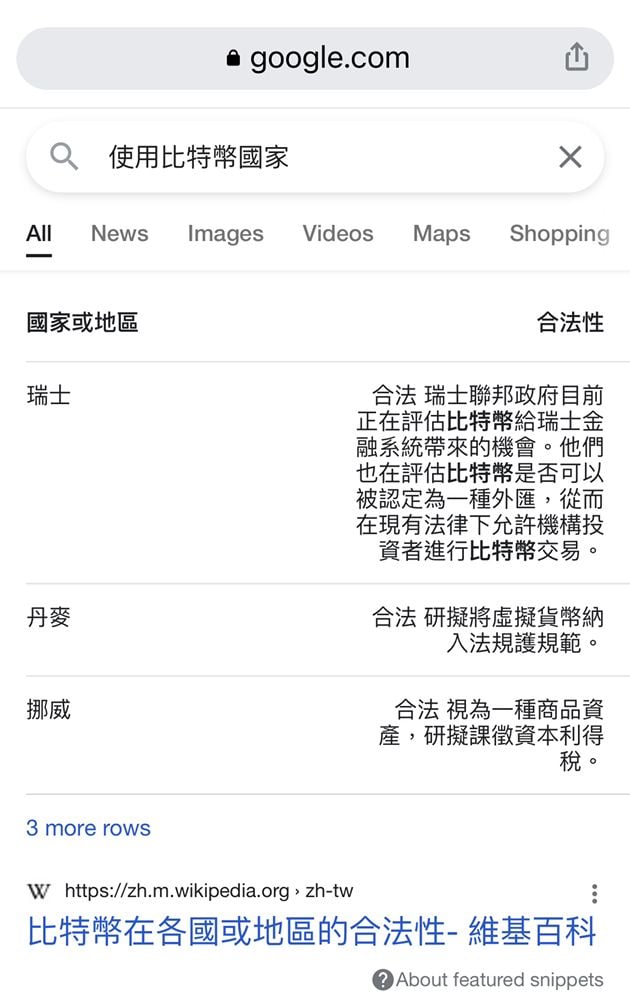
Task: Clear the search box text
Action: (x=570, y=157)
